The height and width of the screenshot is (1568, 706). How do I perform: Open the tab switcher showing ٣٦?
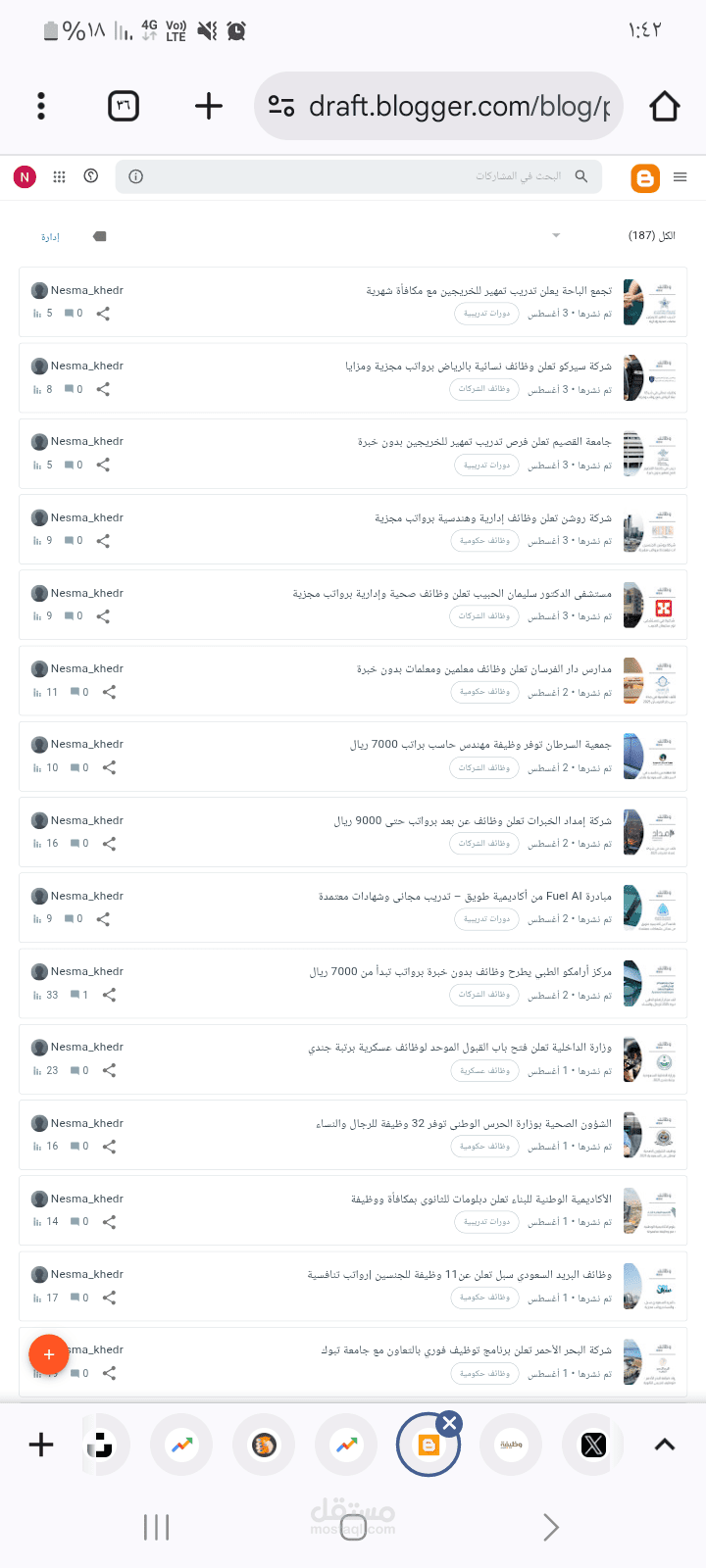124,106
